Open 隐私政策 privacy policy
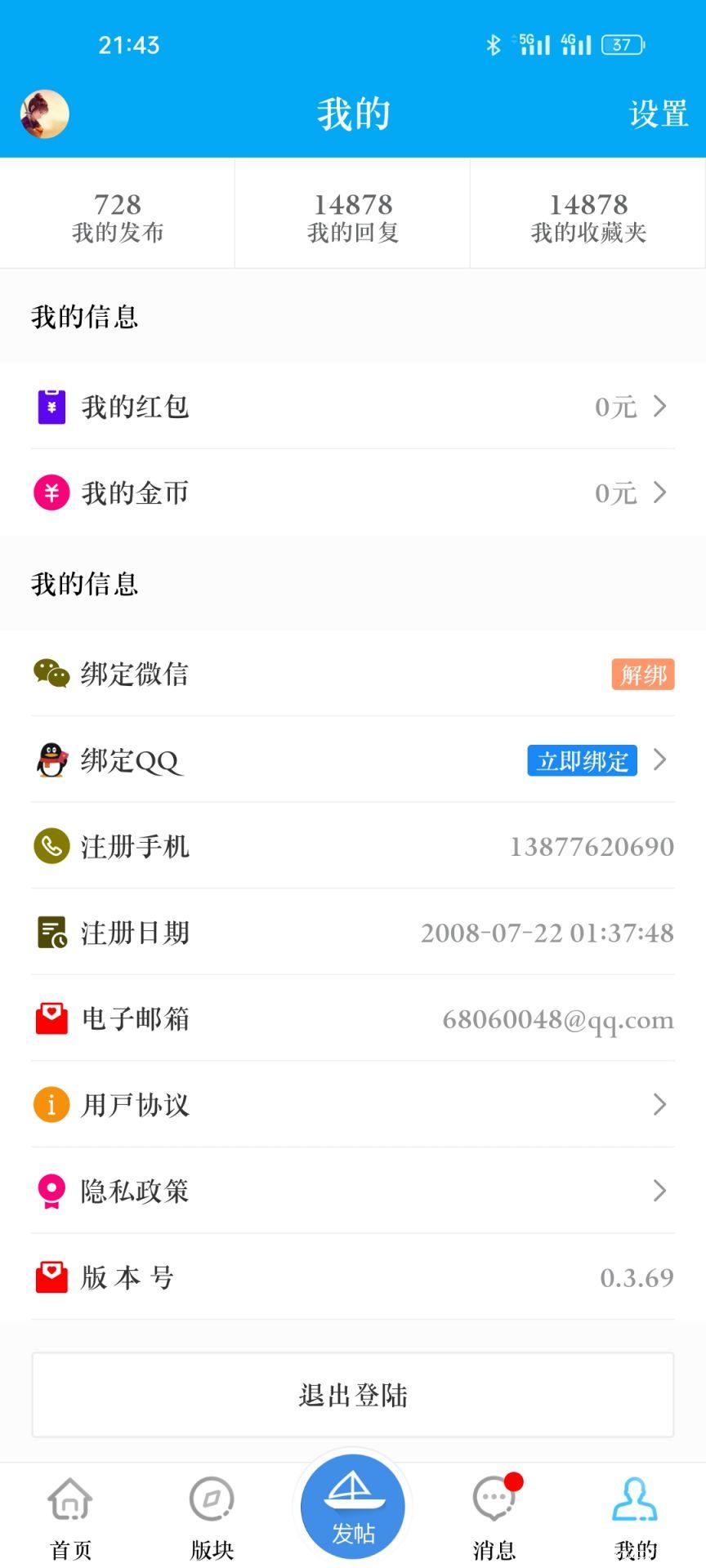 [353, 1192]
